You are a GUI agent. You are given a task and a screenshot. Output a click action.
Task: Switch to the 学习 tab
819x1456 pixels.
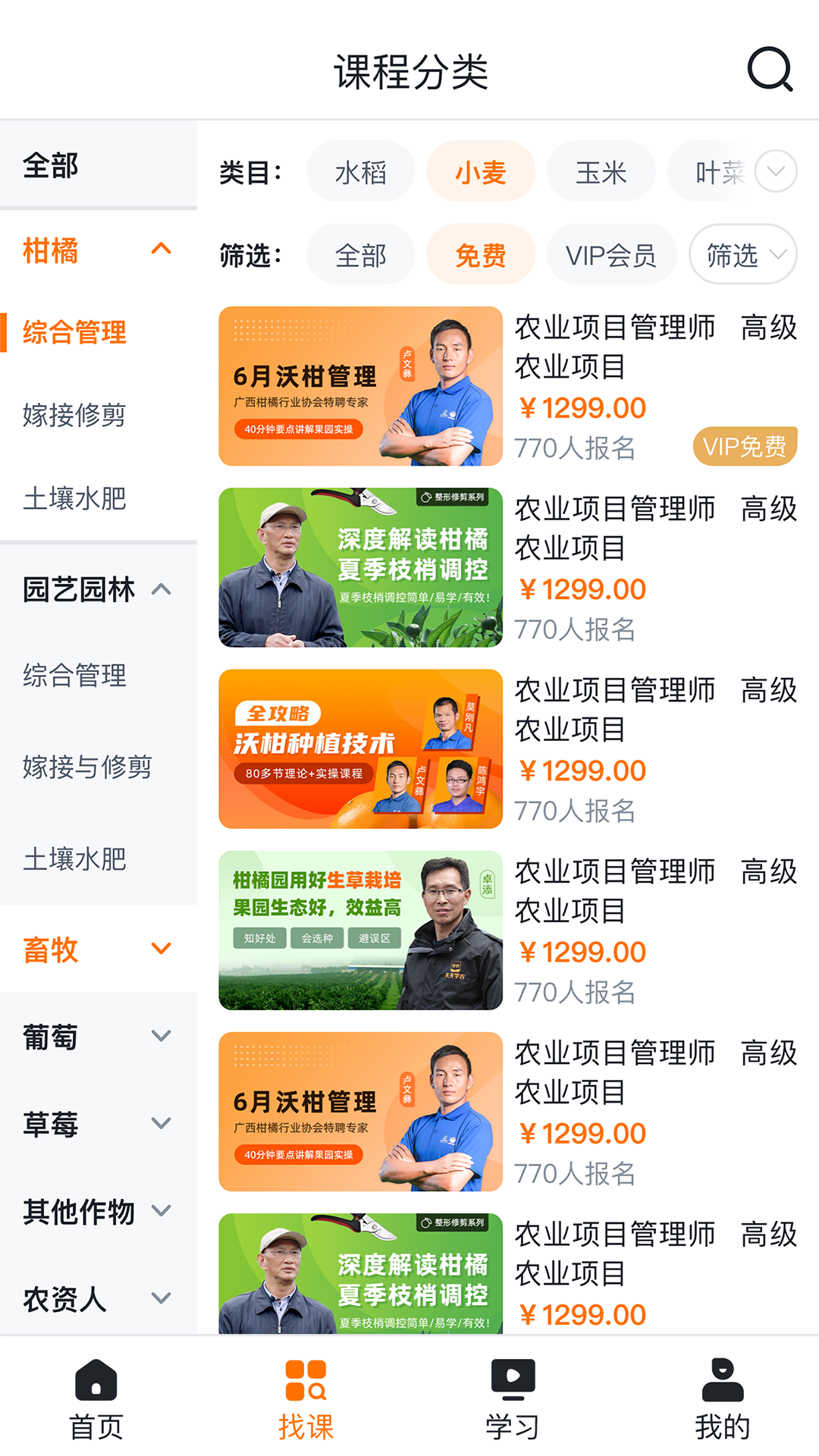[513, 1399]
